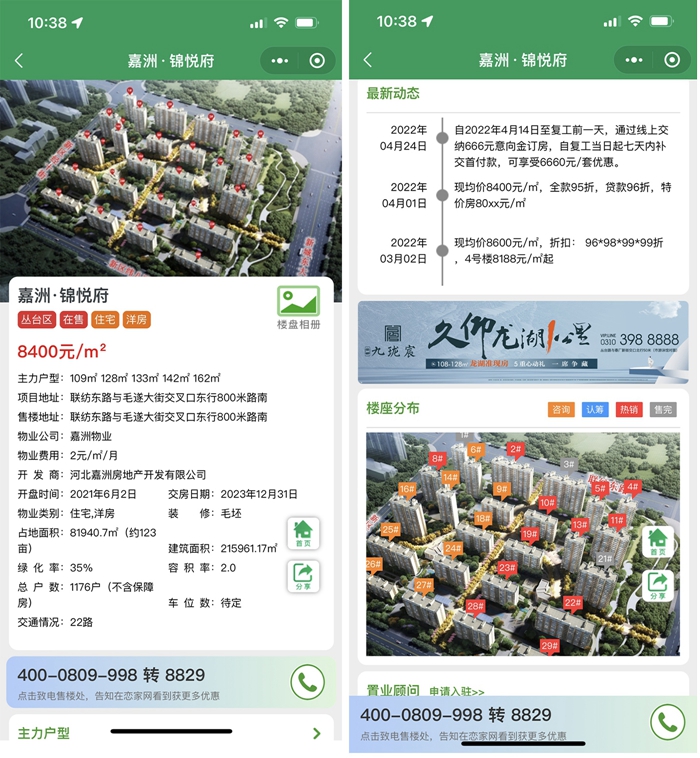Expand the 主力户型 section arrow

pyautogui.click(x=316, y=733)
